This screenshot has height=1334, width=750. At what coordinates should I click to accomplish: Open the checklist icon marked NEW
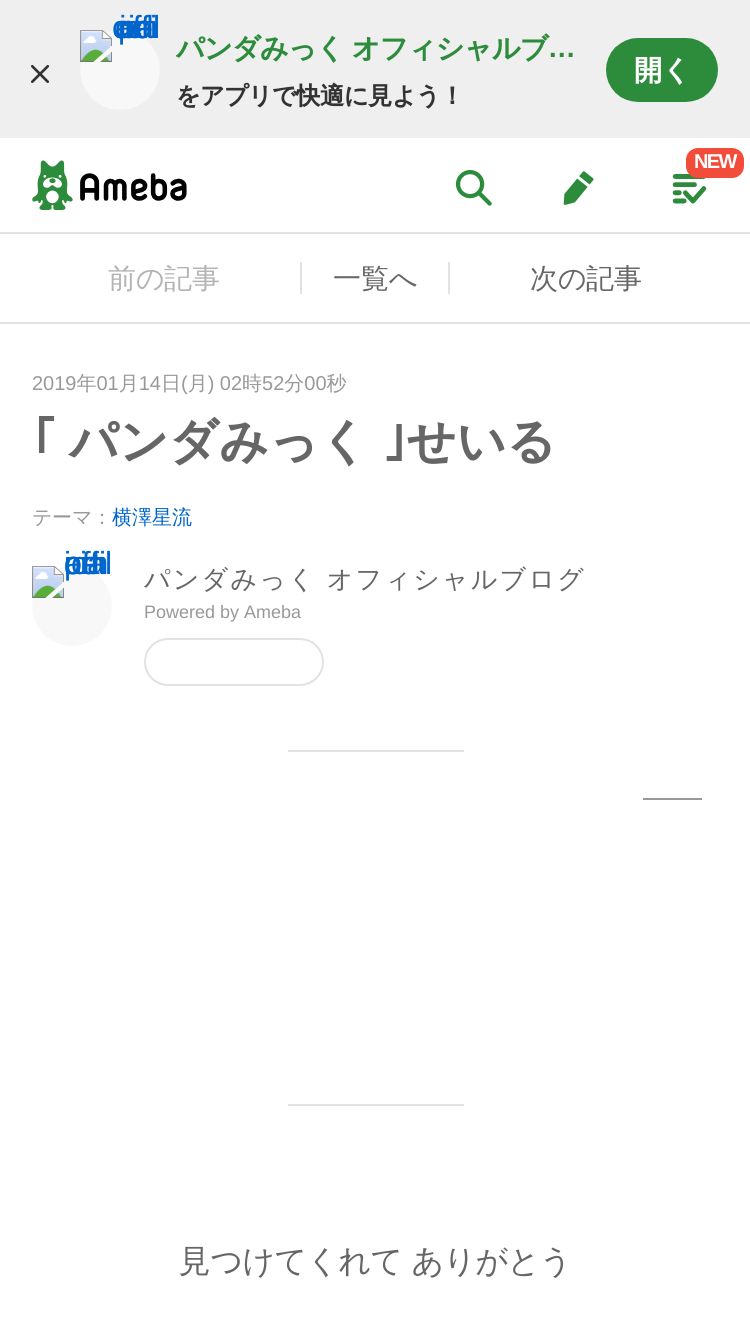coord(690,187)
